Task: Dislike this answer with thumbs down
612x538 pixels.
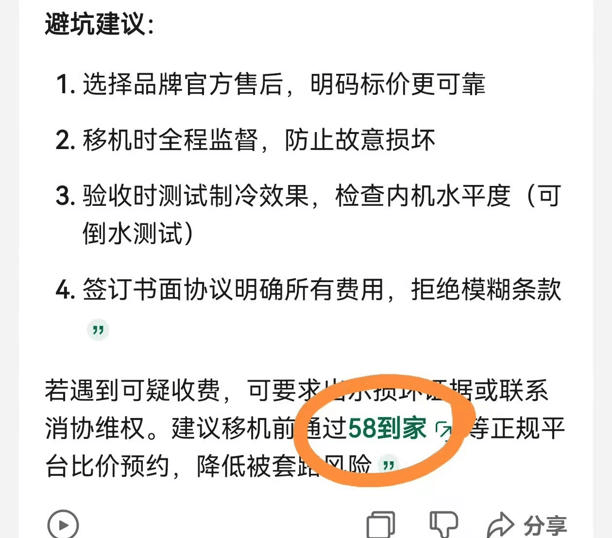Action: pyautogui.click(x=444, y=524)
